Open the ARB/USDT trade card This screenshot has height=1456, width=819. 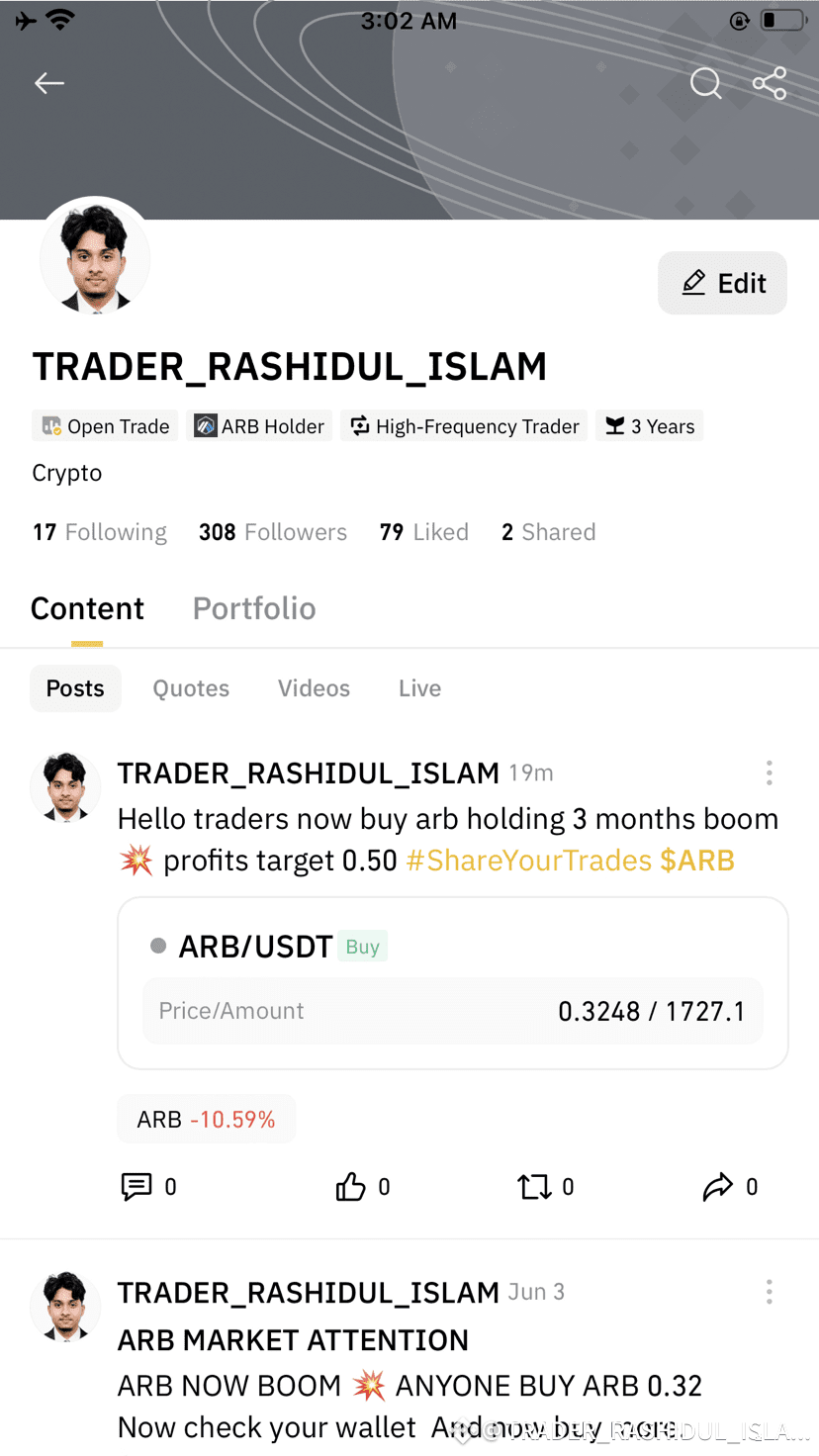coord(453,983)
